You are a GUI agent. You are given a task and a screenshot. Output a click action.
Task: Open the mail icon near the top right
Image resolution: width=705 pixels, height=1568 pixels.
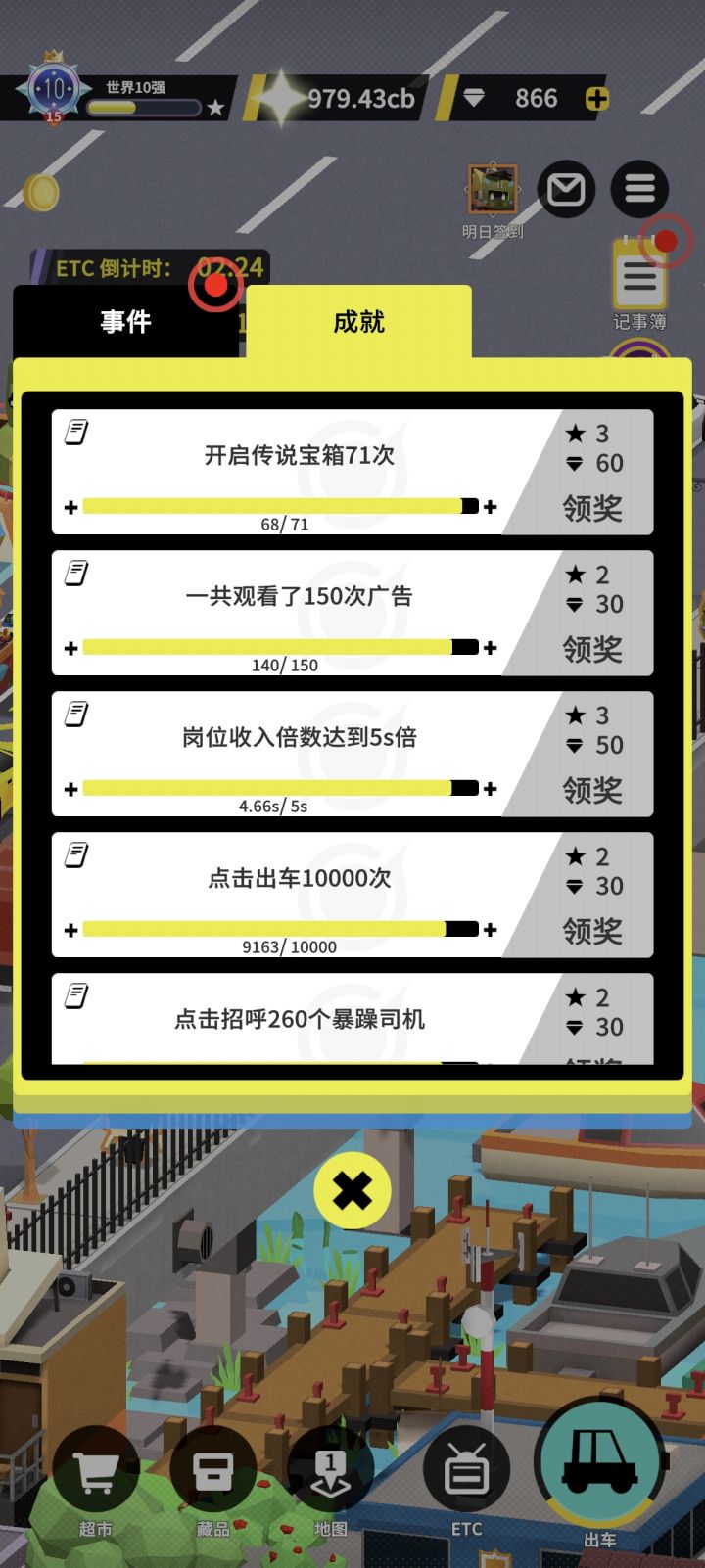coord(566,188)
